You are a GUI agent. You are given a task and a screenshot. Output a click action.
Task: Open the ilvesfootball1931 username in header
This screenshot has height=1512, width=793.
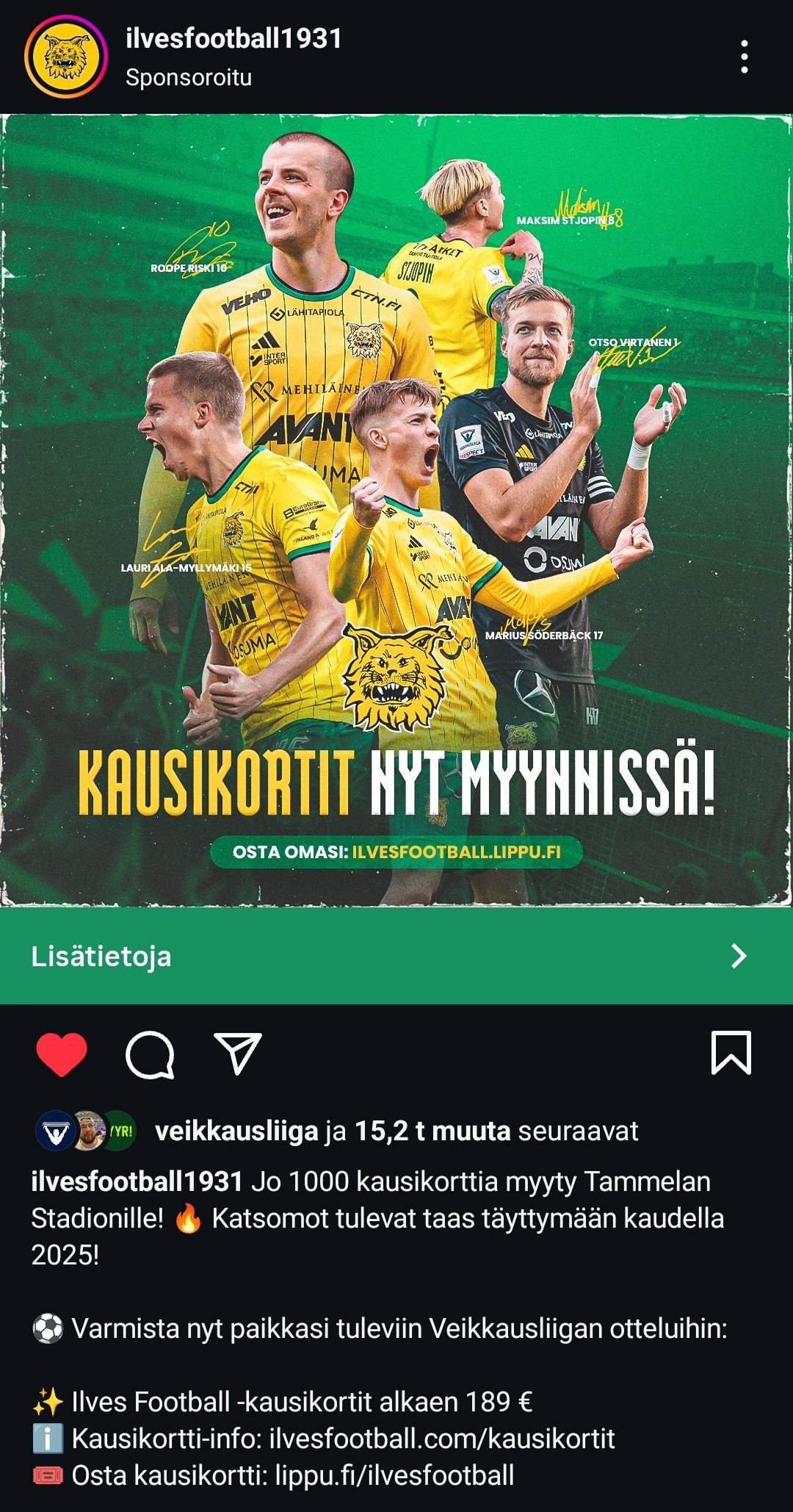coord(233,38)
